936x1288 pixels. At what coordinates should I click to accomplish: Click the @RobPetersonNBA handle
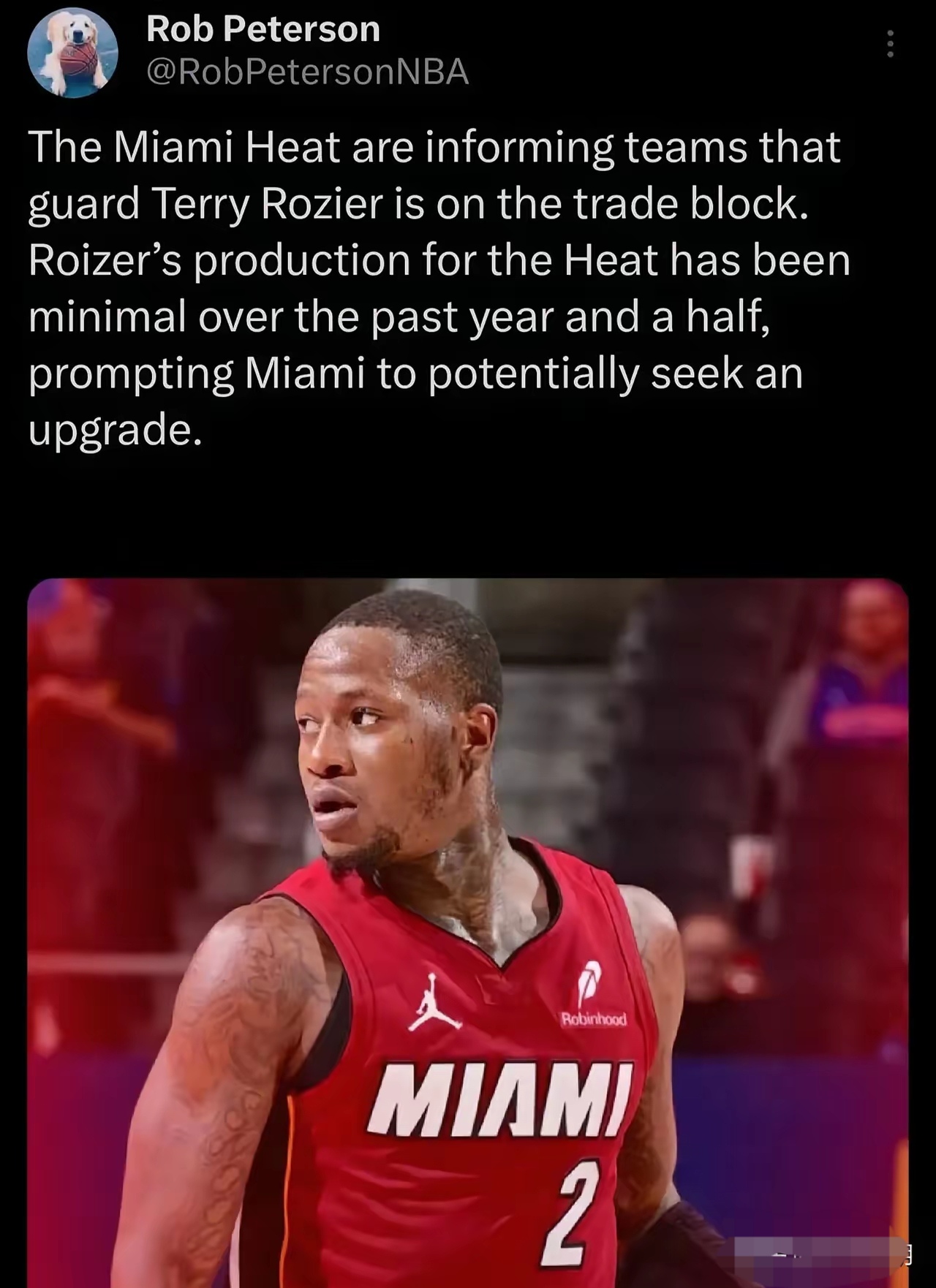[307, 72]
